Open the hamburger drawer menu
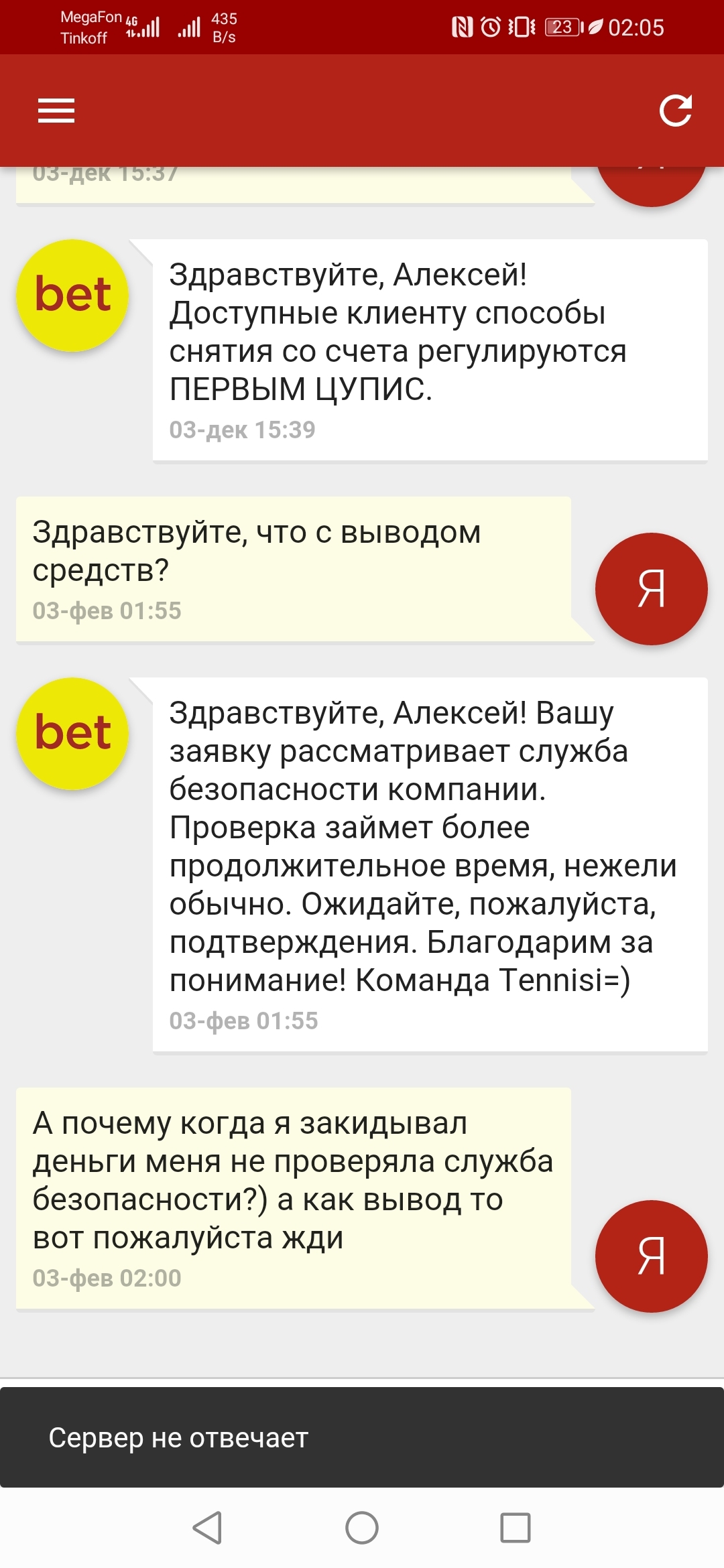 [56, 111]
